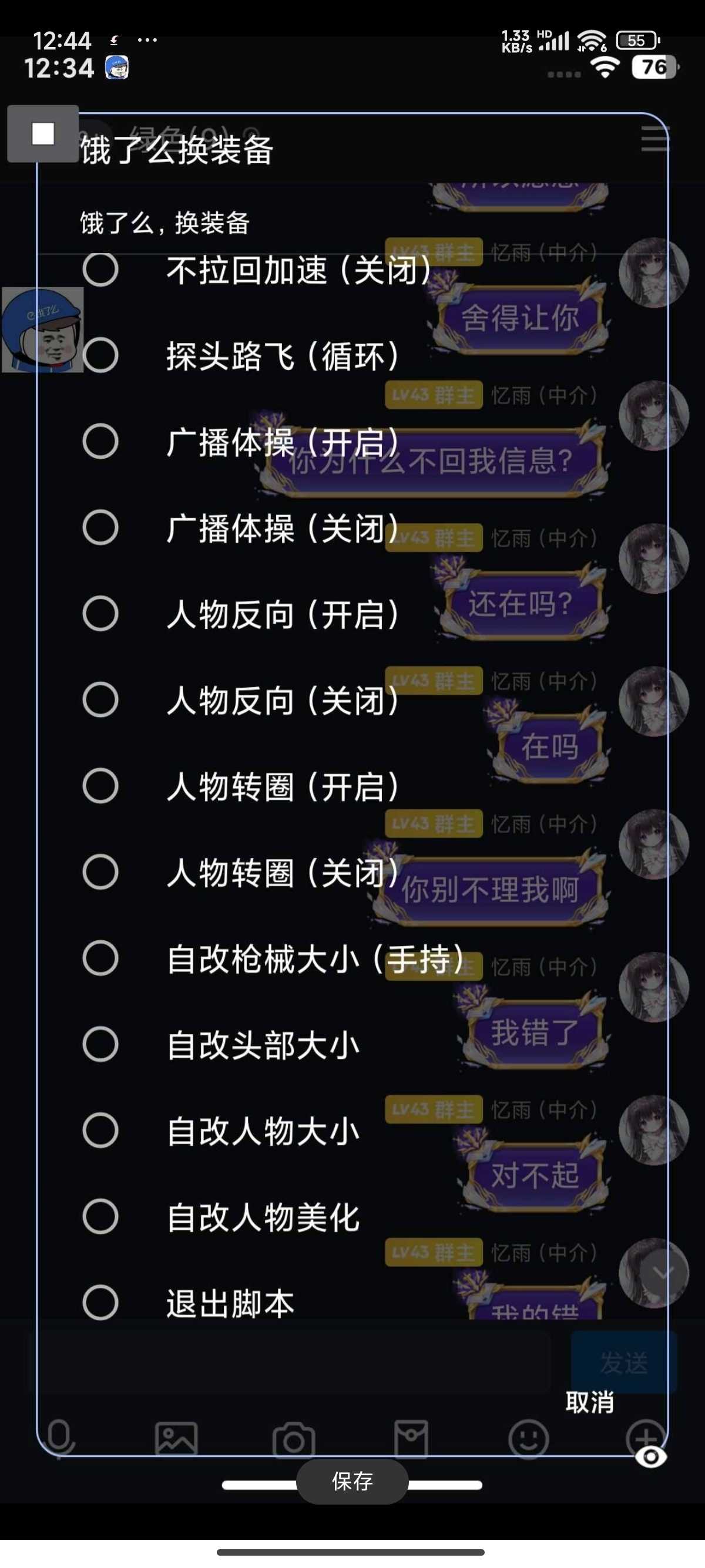Toggle the eye visibility icon

click(651, 1456)
